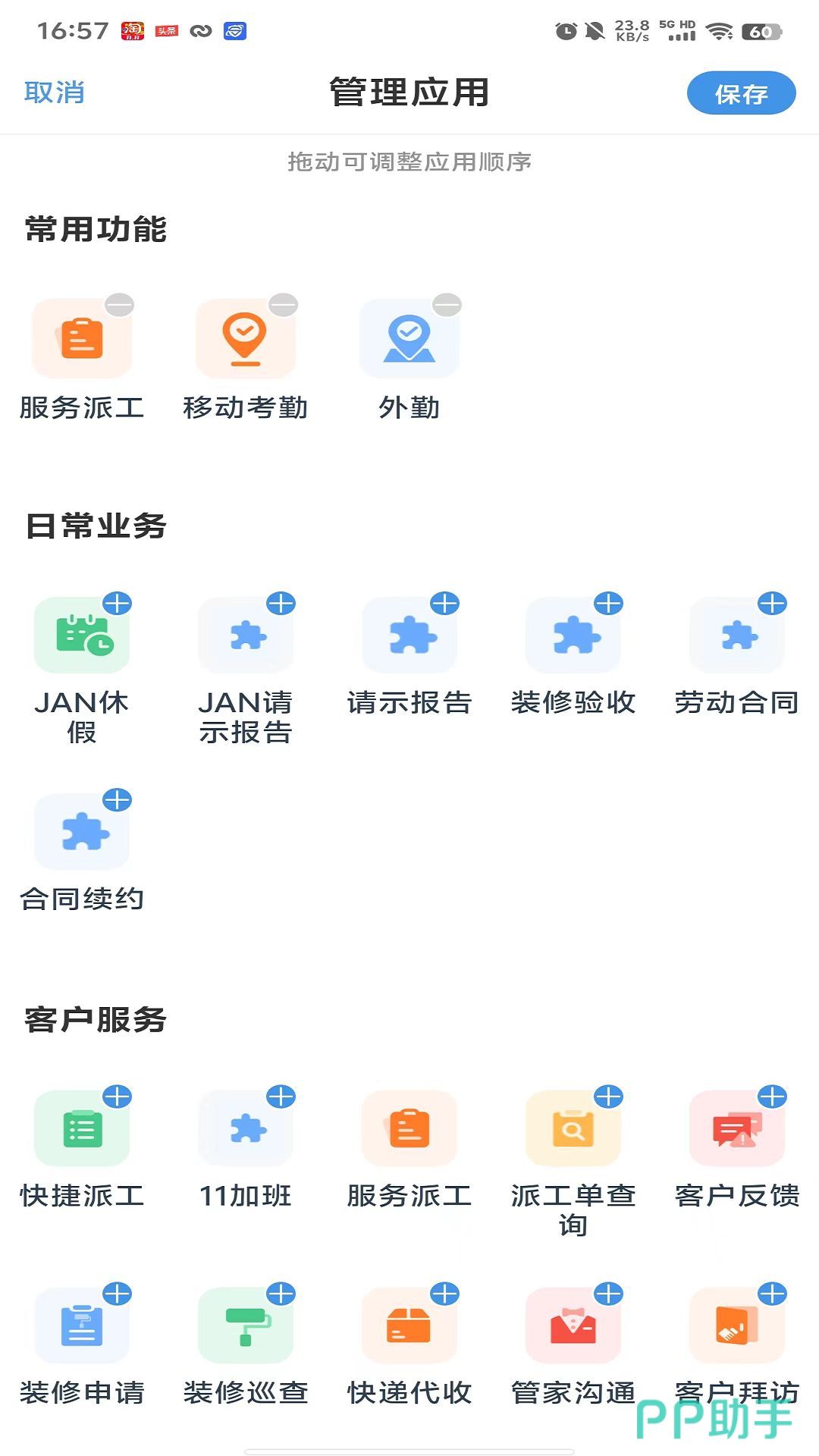
Task: Add 客户反馈 to common functions
Action: (773, 1097)
